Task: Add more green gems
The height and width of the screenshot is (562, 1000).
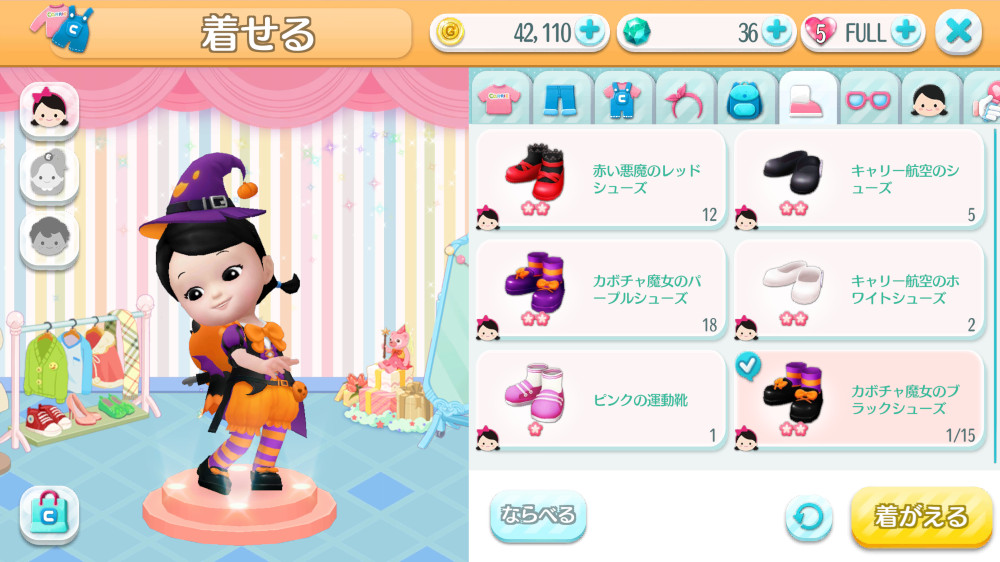Action: point(776,32)
